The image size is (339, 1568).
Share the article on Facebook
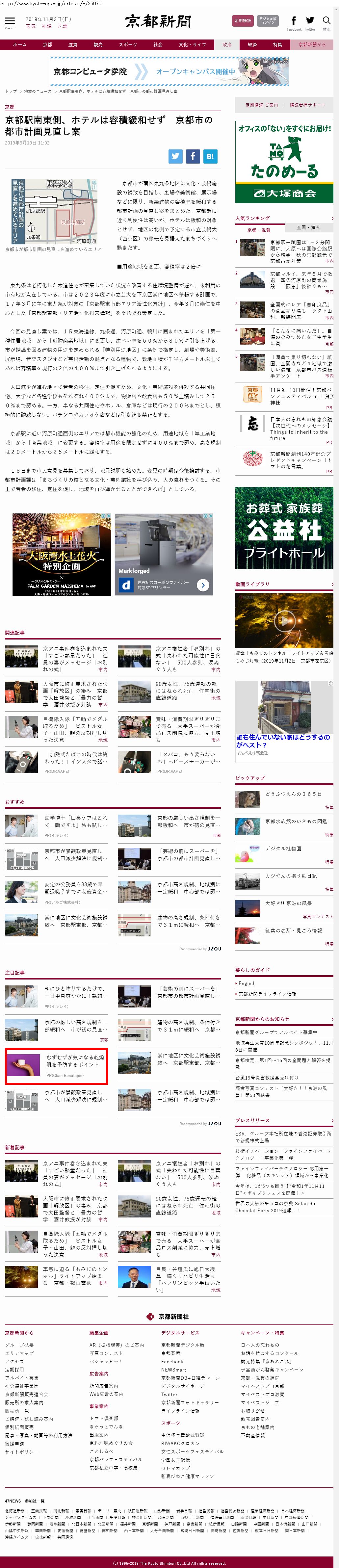pyautogui.click(x=192, y=156)
